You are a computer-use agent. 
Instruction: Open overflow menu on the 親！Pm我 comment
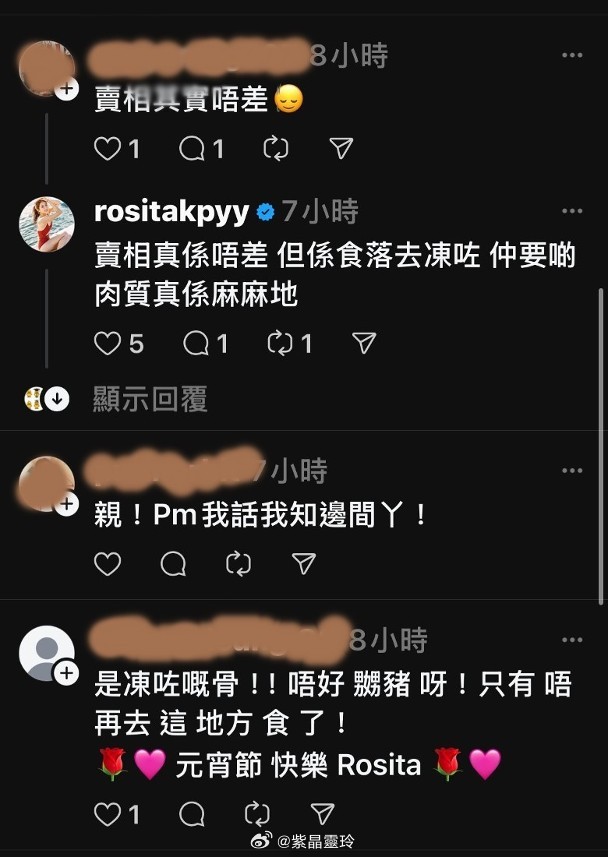[572, 470]
